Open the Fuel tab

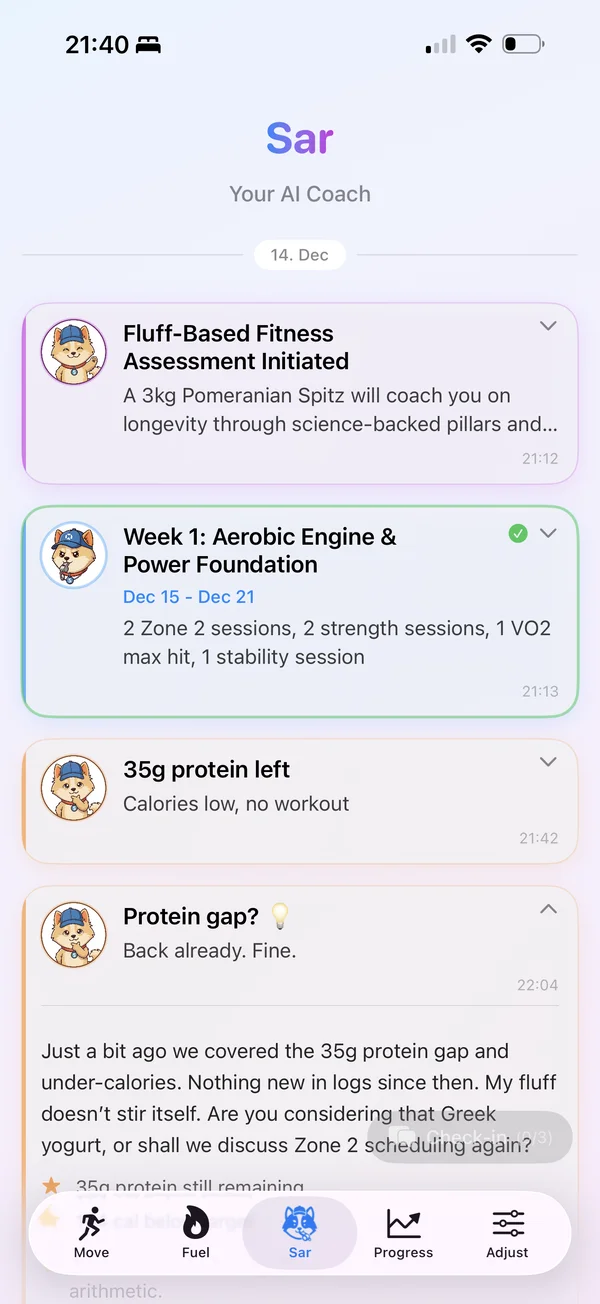coord(196,1232)
